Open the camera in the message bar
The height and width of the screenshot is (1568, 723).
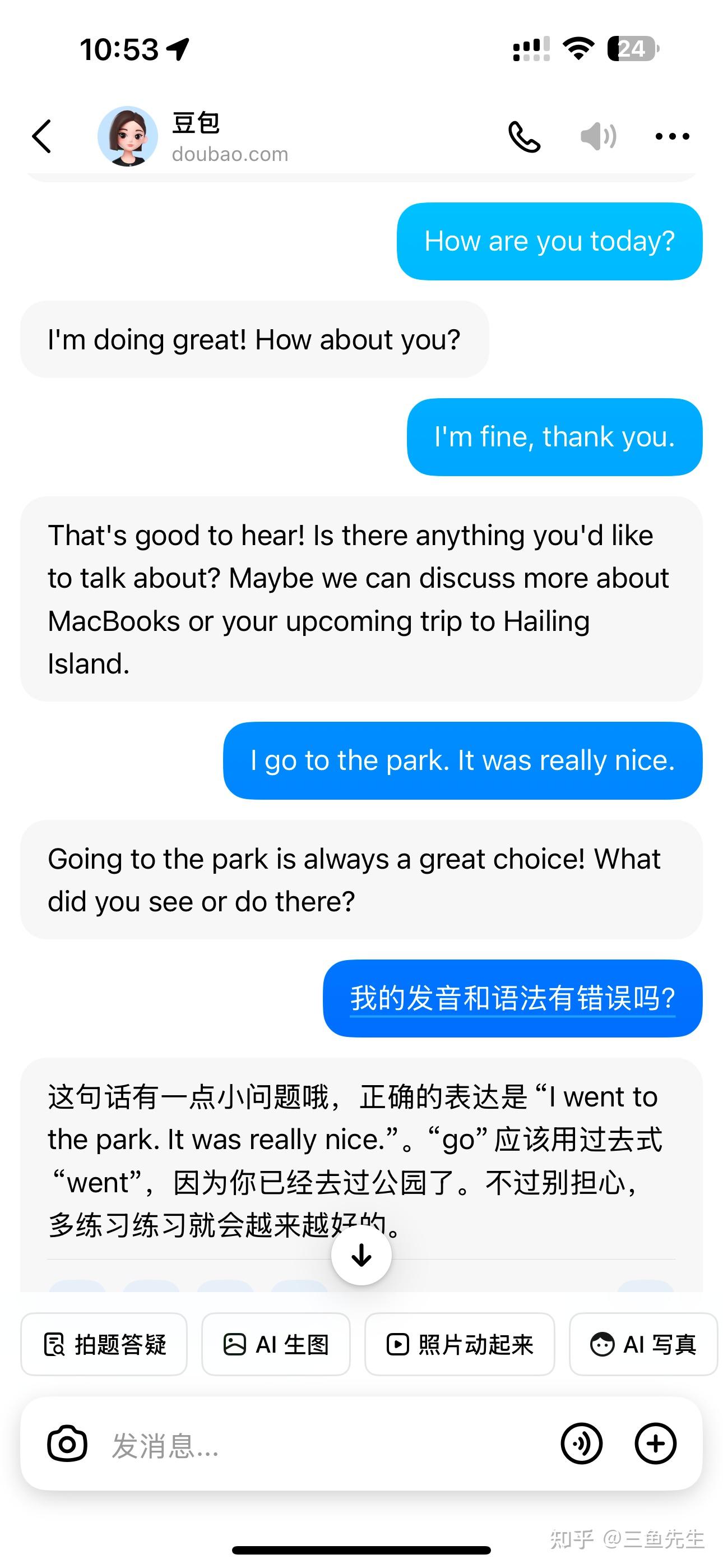click(67, 1444)
